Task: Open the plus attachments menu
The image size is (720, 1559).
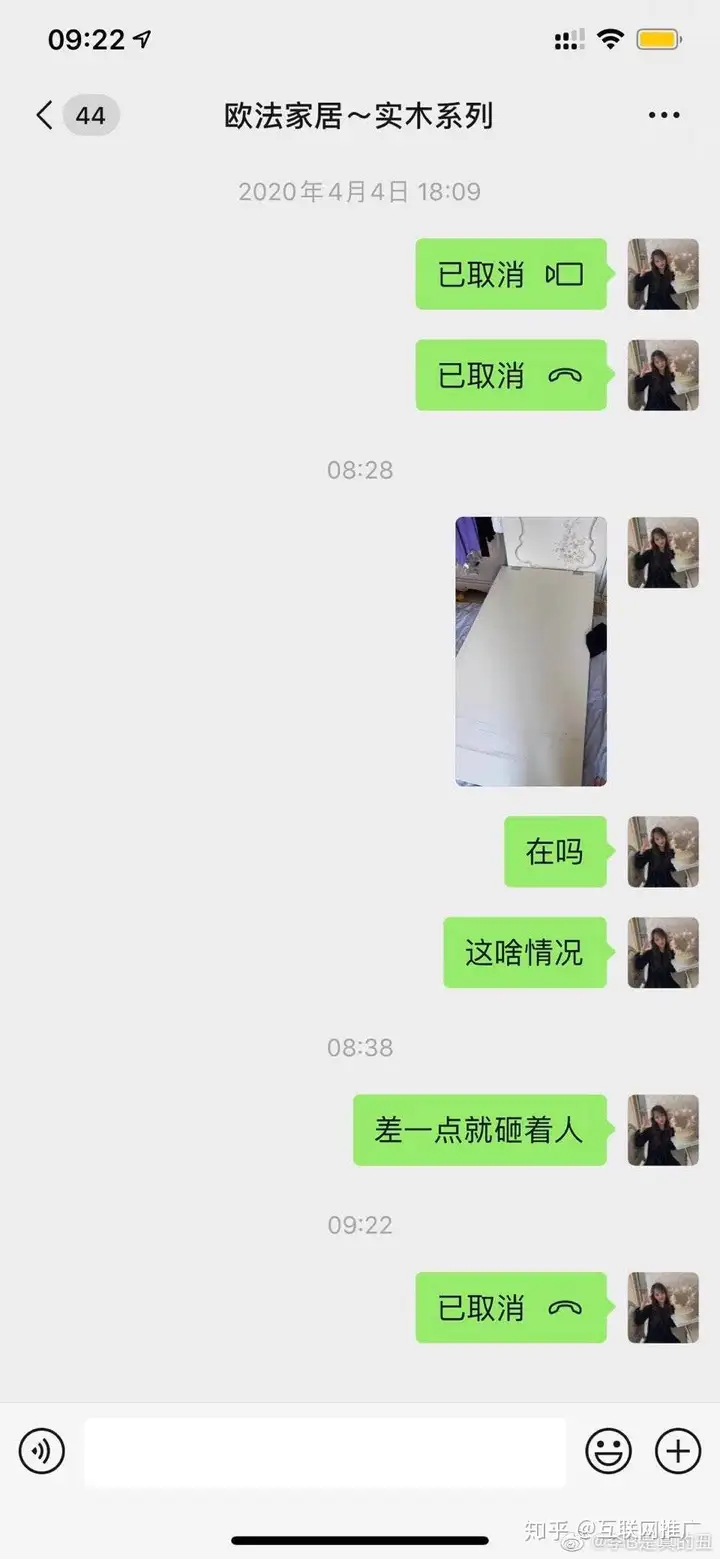Action: click(x=678, y=1450)
